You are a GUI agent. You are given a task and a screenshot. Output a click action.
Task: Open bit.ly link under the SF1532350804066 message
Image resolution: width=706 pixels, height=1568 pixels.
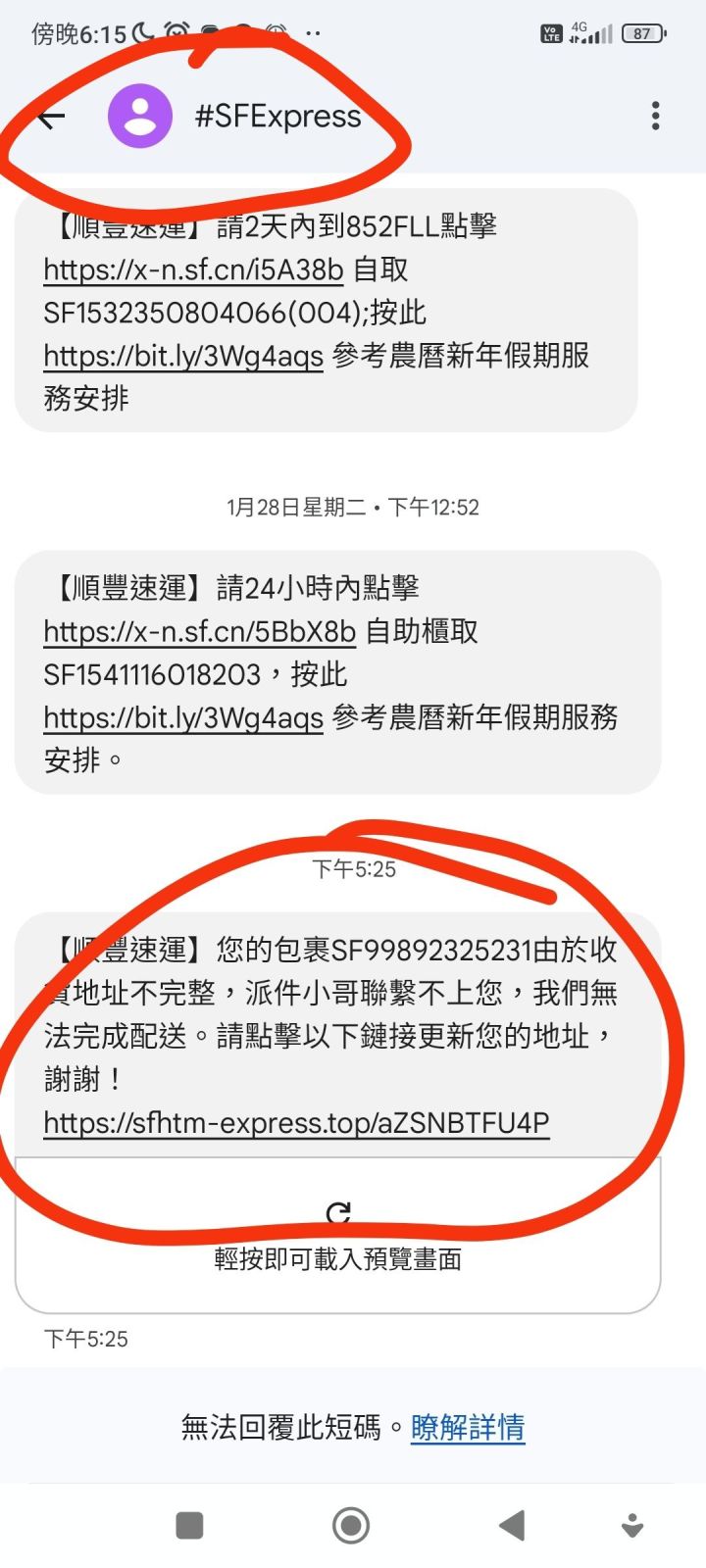[183, 356]
